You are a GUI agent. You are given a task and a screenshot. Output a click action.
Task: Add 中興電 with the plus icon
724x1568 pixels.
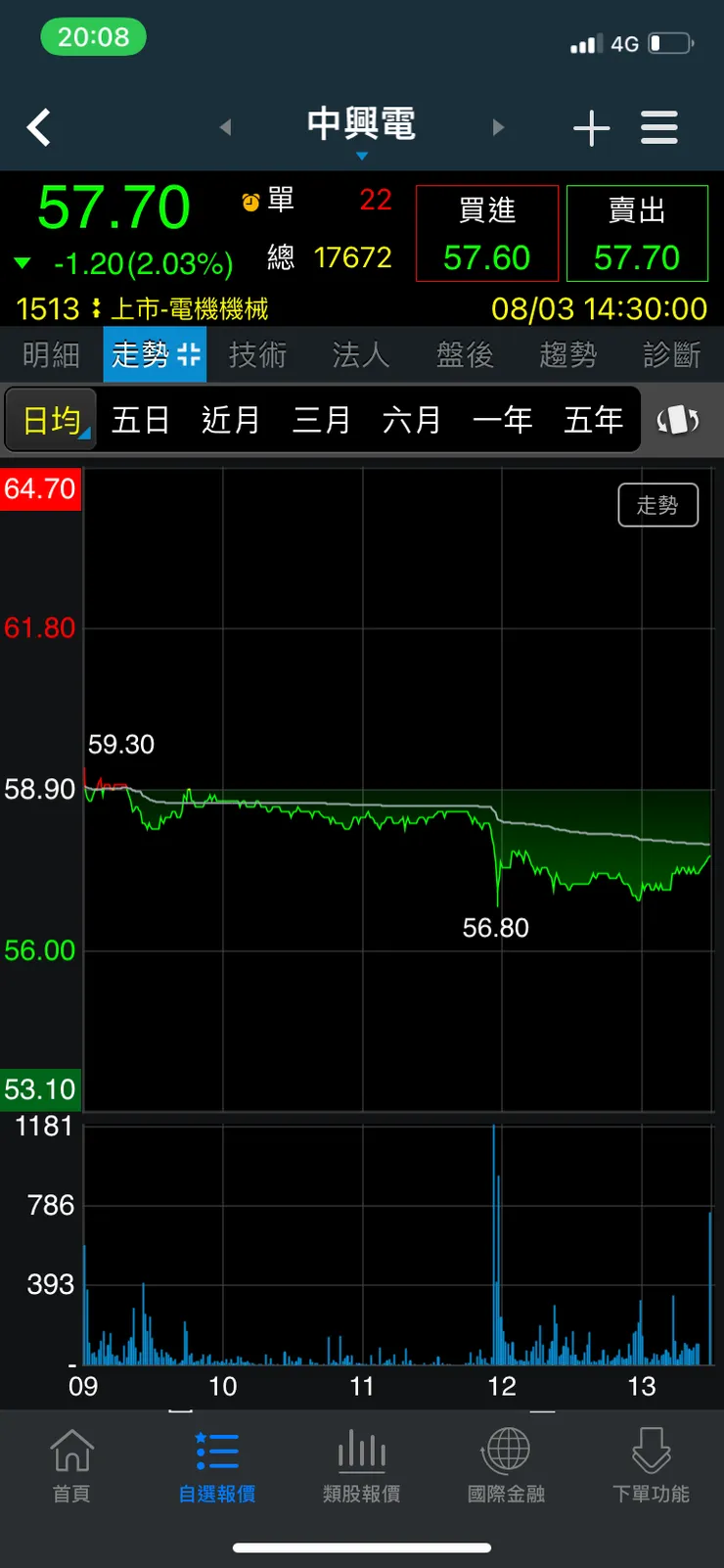click(591, 128)
